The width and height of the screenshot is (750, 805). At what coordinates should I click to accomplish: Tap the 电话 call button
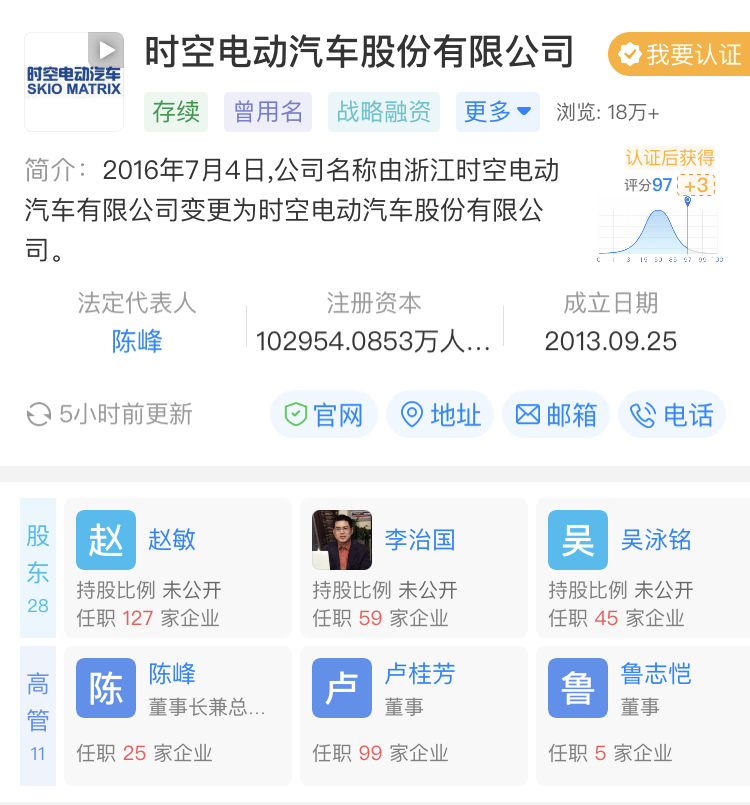tap(672, 415)
